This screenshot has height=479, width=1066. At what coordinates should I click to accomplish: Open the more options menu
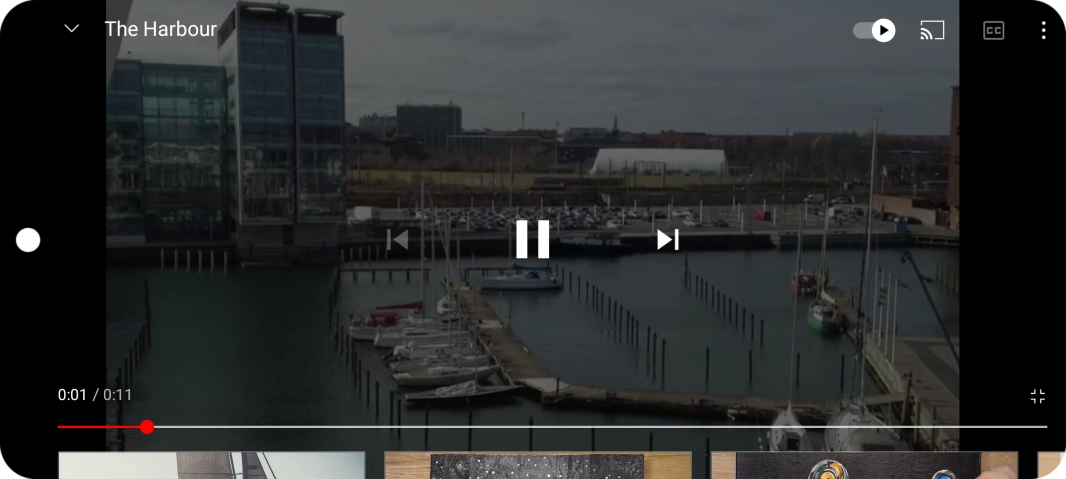point(1043,31)
